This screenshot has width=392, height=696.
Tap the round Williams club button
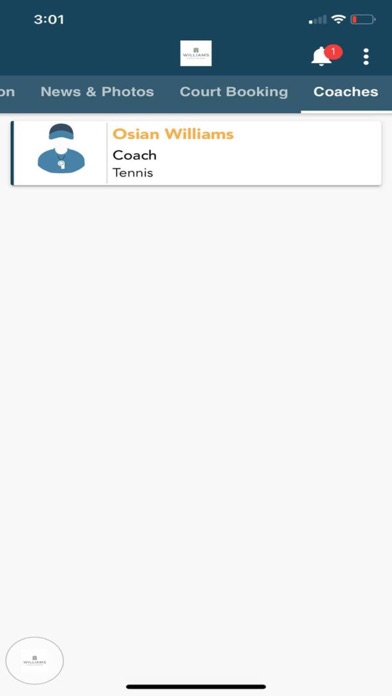click(x=35, y=660)
